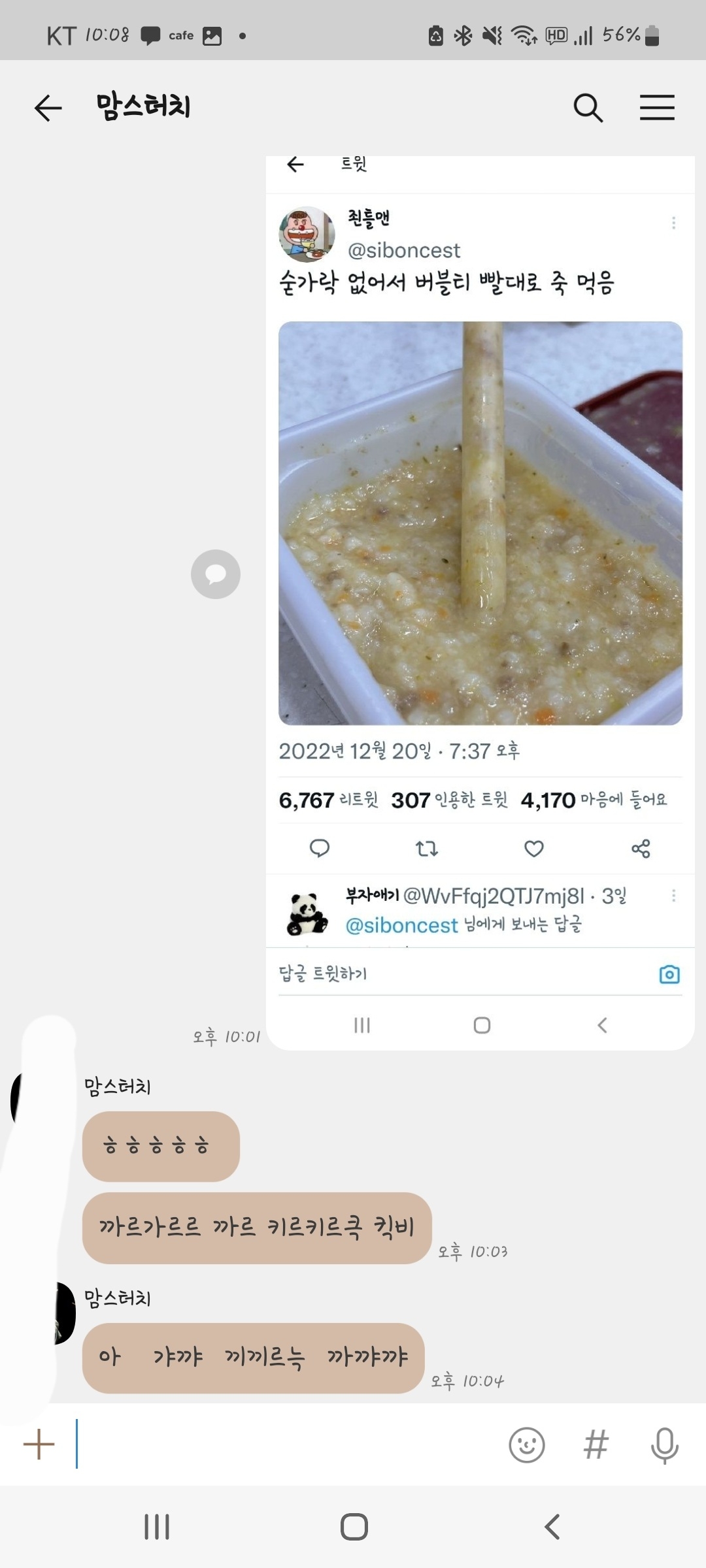Open the chat room hamburger menu
The width and height of the screenshot is (706, 1568).
click(657, 108)
